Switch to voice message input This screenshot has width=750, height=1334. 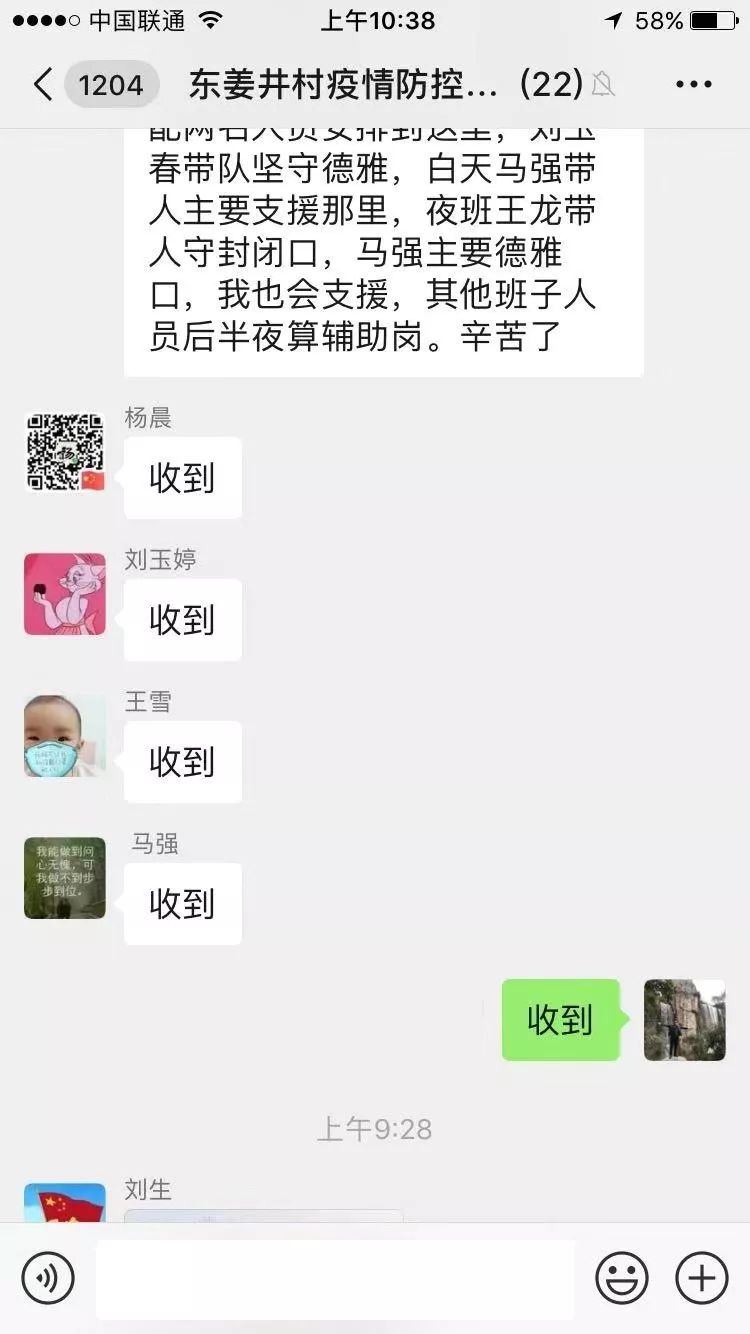(x=47, y=1278)
